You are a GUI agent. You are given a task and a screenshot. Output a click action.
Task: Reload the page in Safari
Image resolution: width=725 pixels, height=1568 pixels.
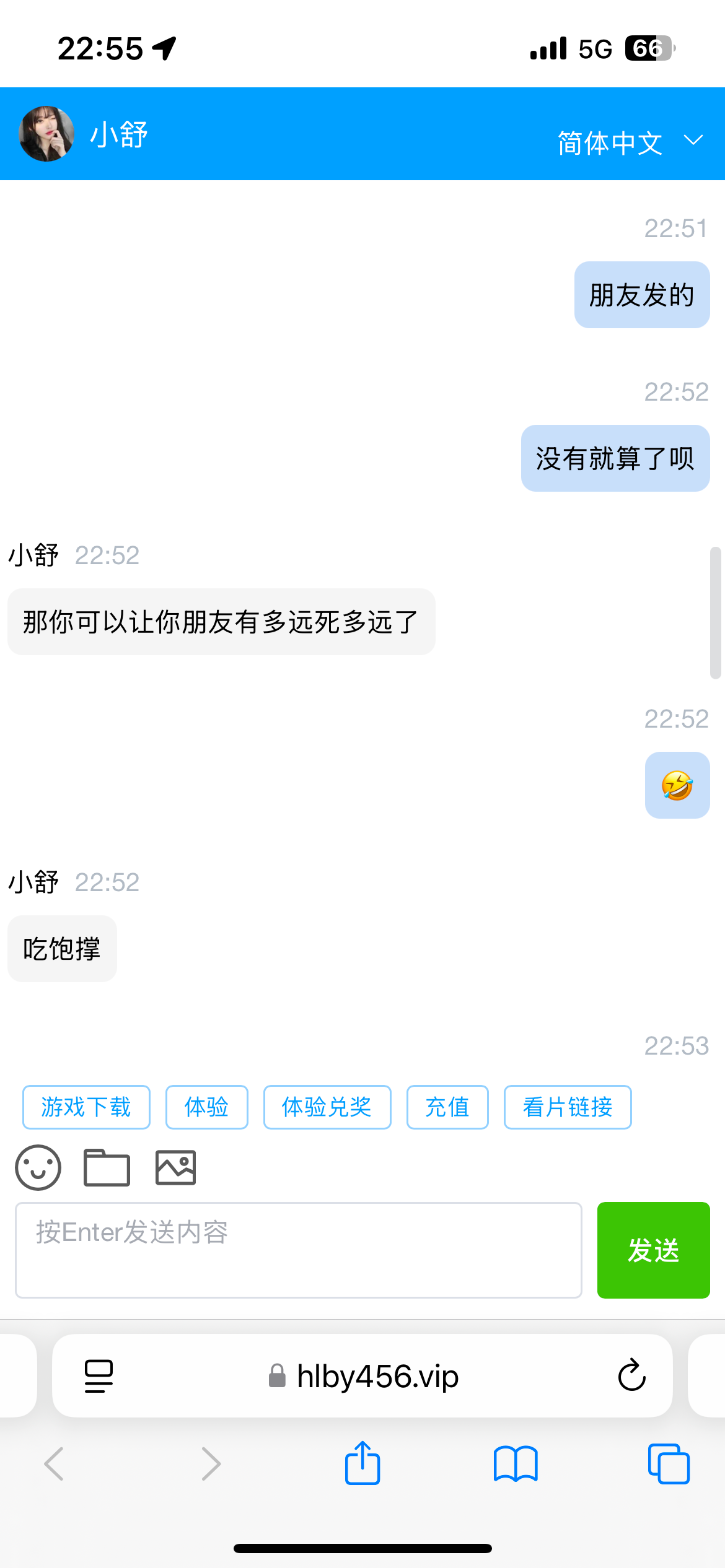pos(631,1375)
